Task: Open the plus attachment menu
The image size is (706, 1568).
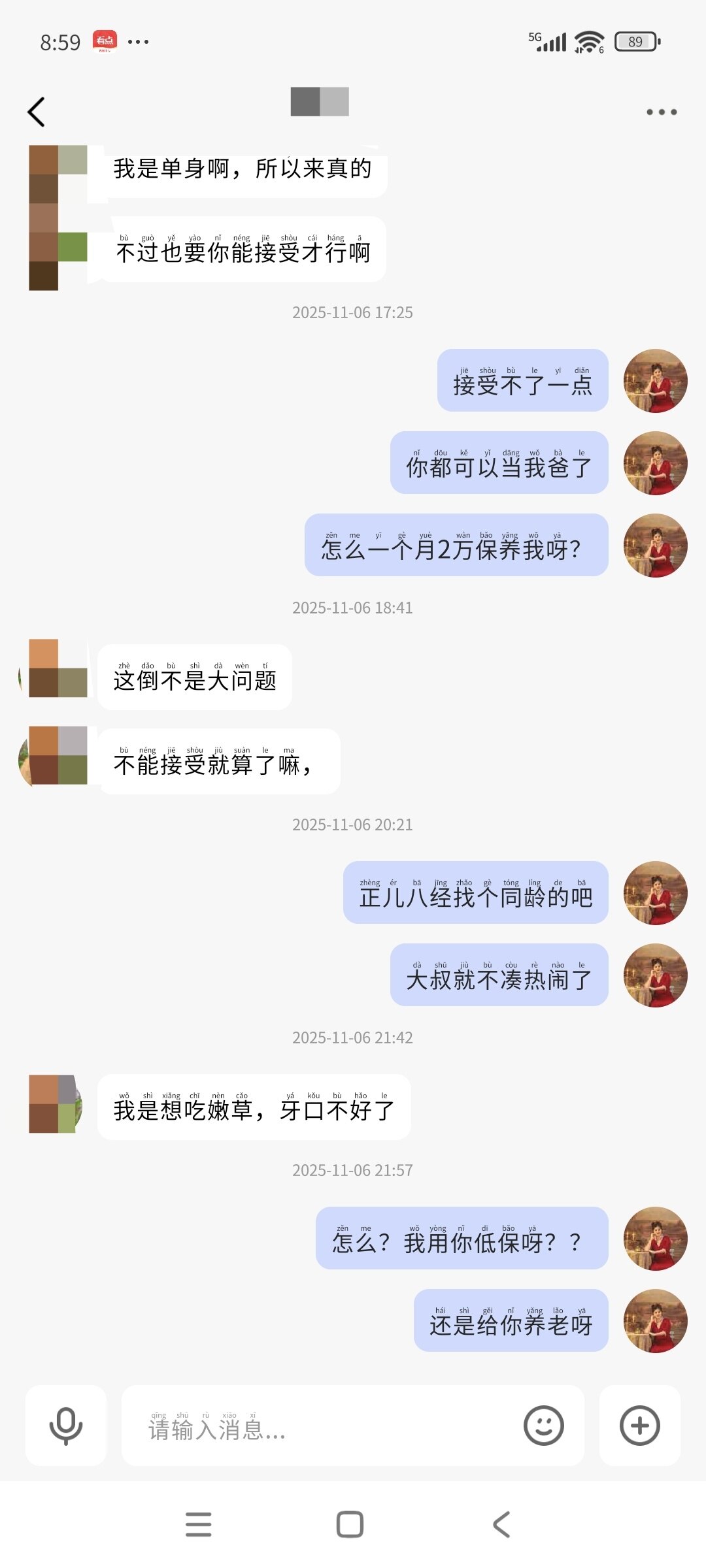Action: [x=639, y=1426]
